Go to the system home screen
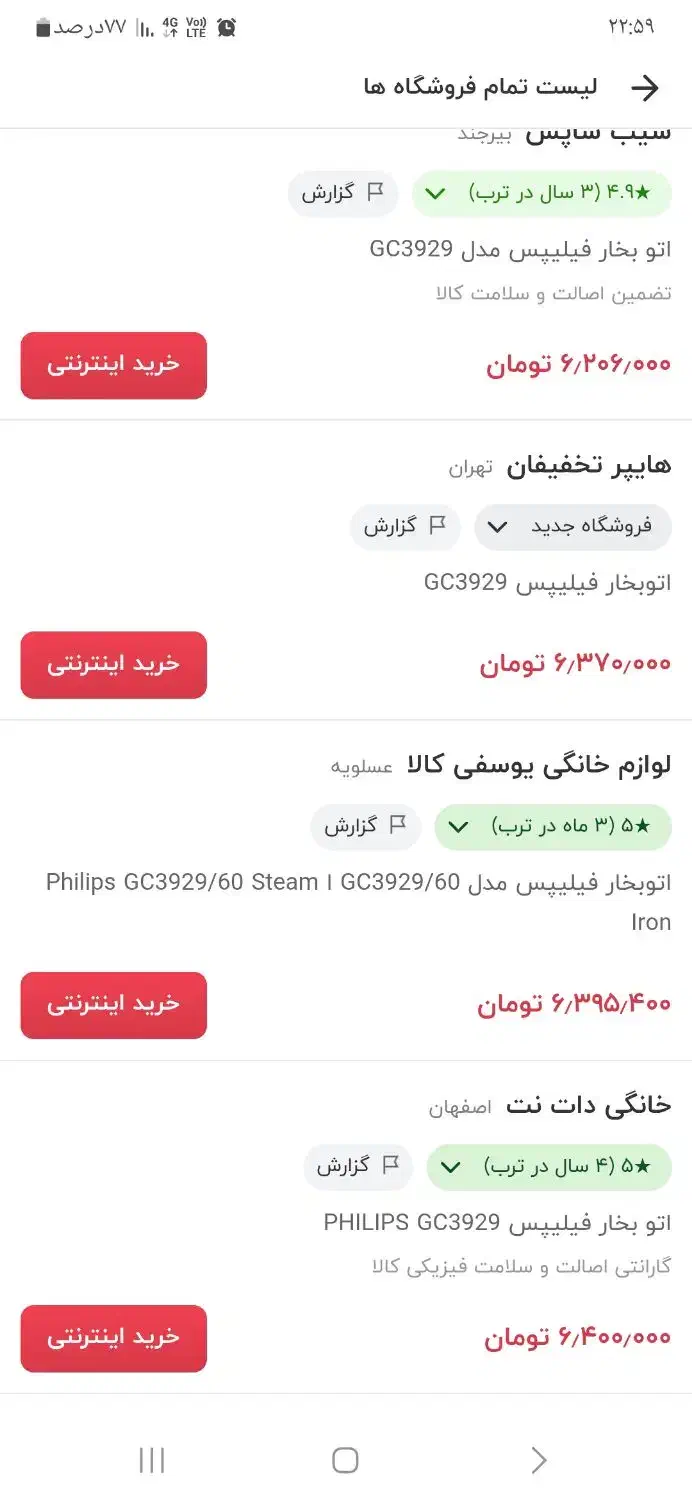Image resolution: width=692 pixels, height=1500 pixels. [x=345, y=1460]
